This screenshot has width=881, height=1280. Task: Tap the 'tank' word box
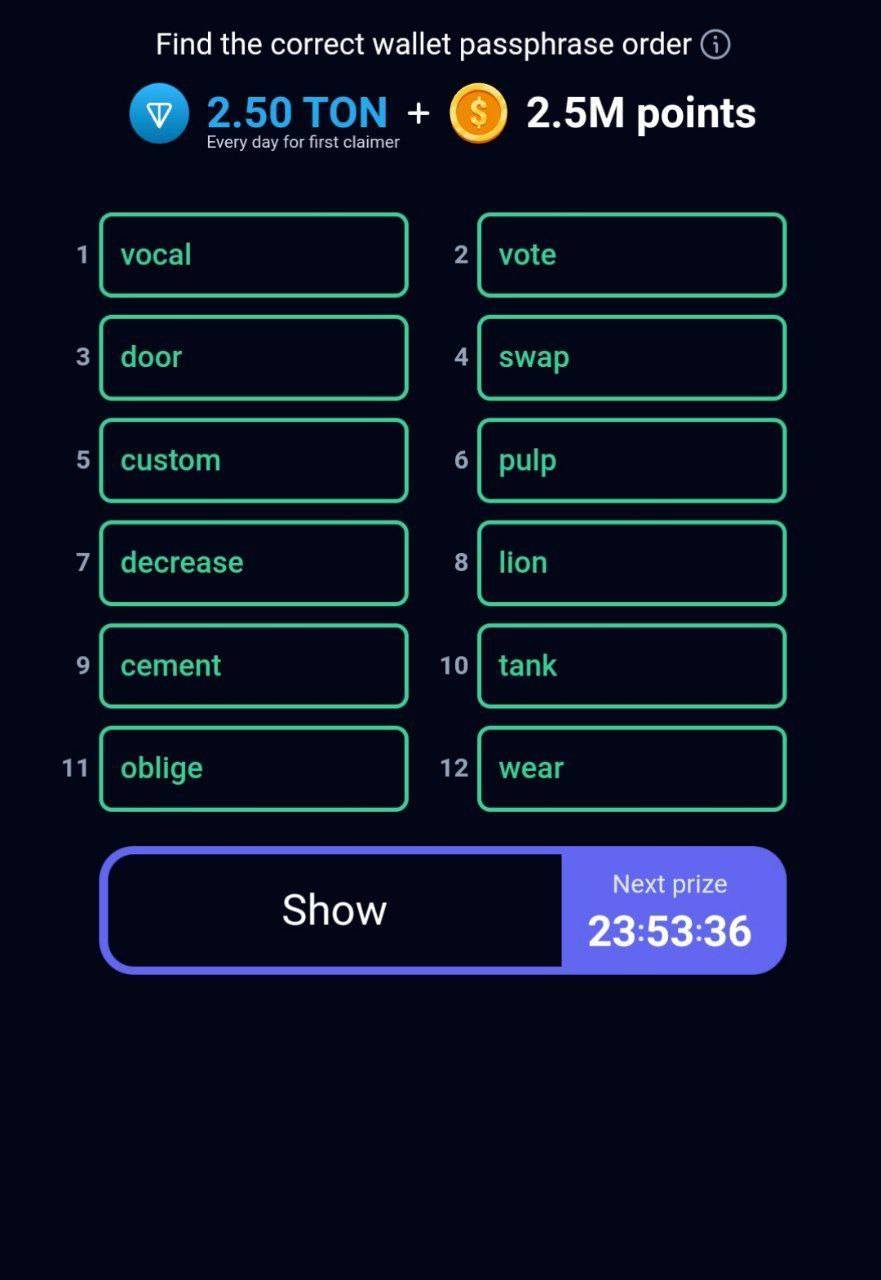631,666
